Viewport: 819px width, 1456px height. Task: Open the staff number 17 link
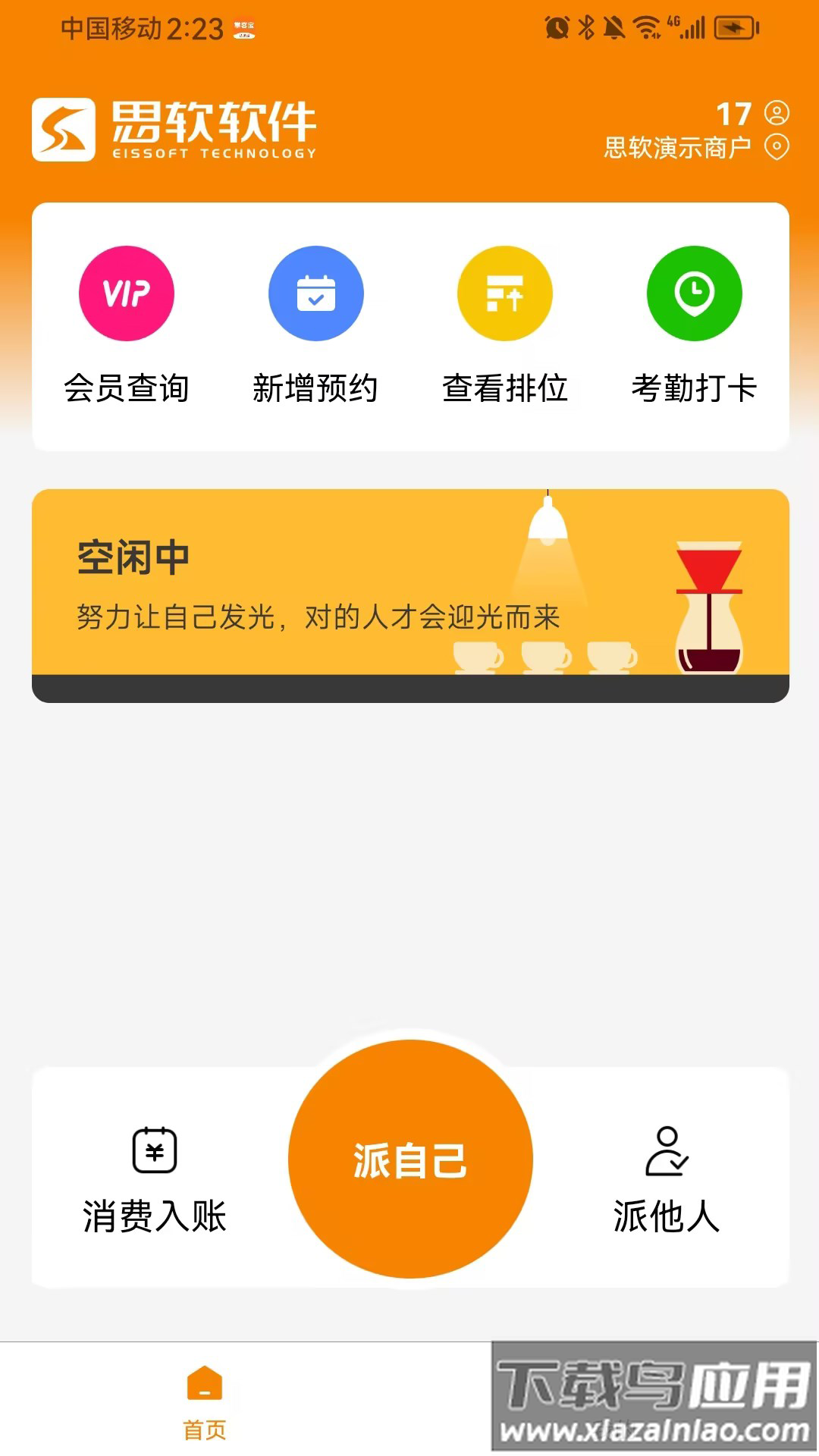pos(732,114)
